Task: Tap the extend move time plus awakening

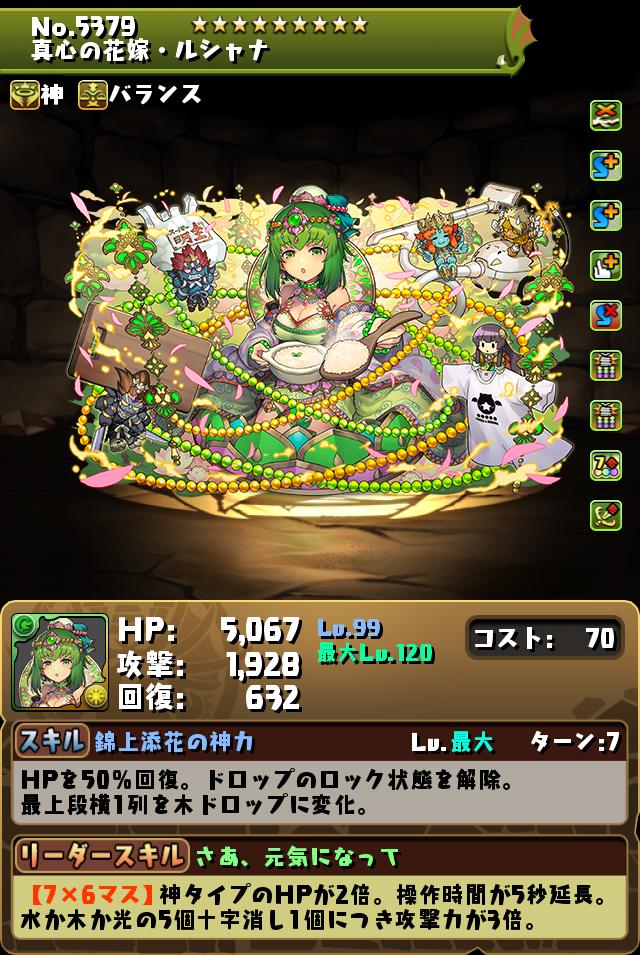Action: (605, 265)
